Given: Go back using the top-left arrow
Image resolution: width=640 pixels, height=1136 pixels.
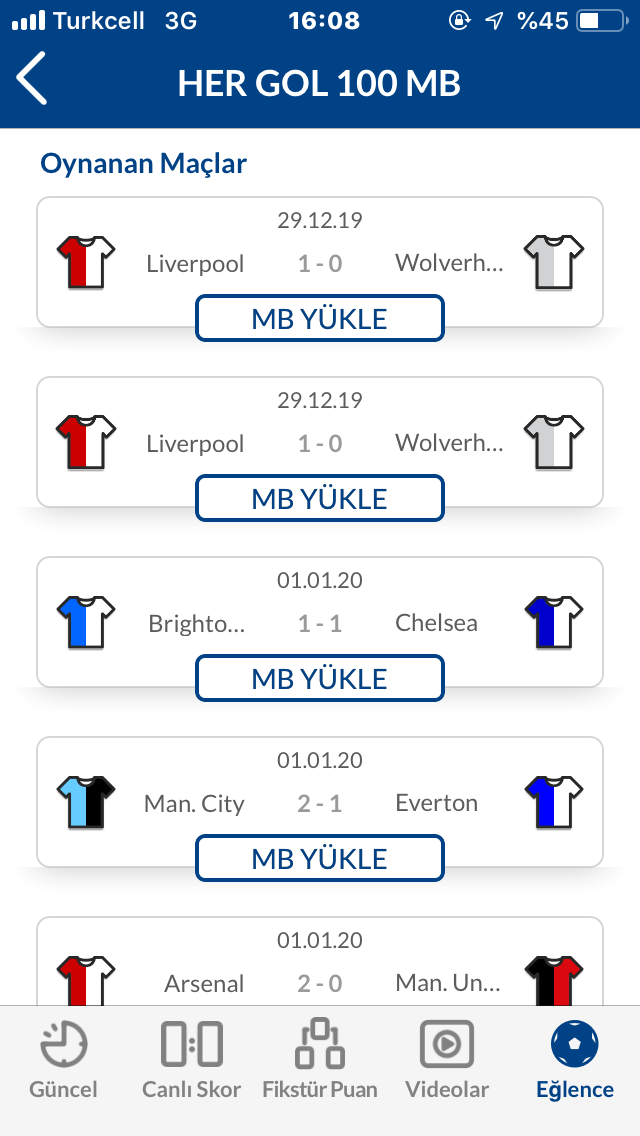Looking at the screenshot, I should (x=32, y=78).
